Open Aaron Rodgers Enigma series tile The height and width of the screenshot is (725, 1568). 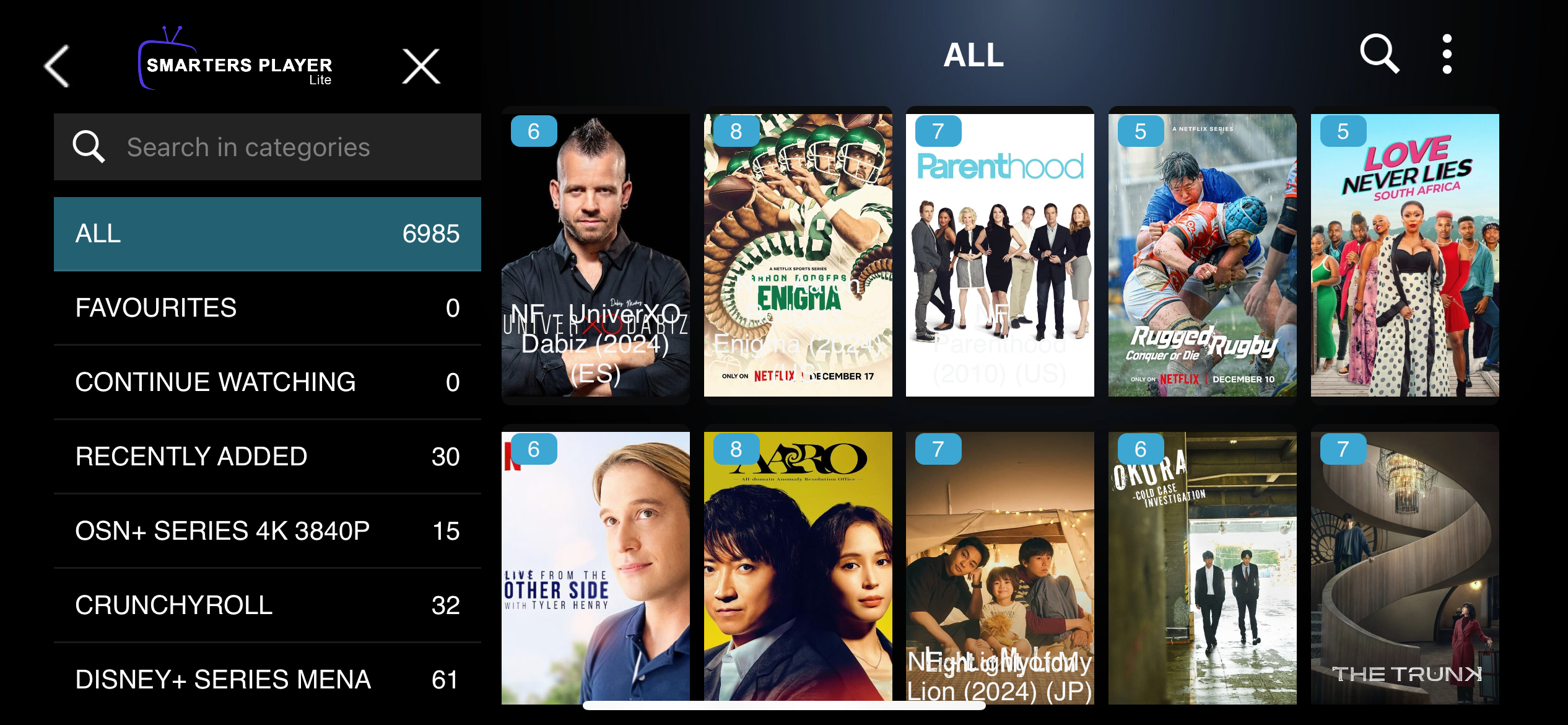[798, 255]
